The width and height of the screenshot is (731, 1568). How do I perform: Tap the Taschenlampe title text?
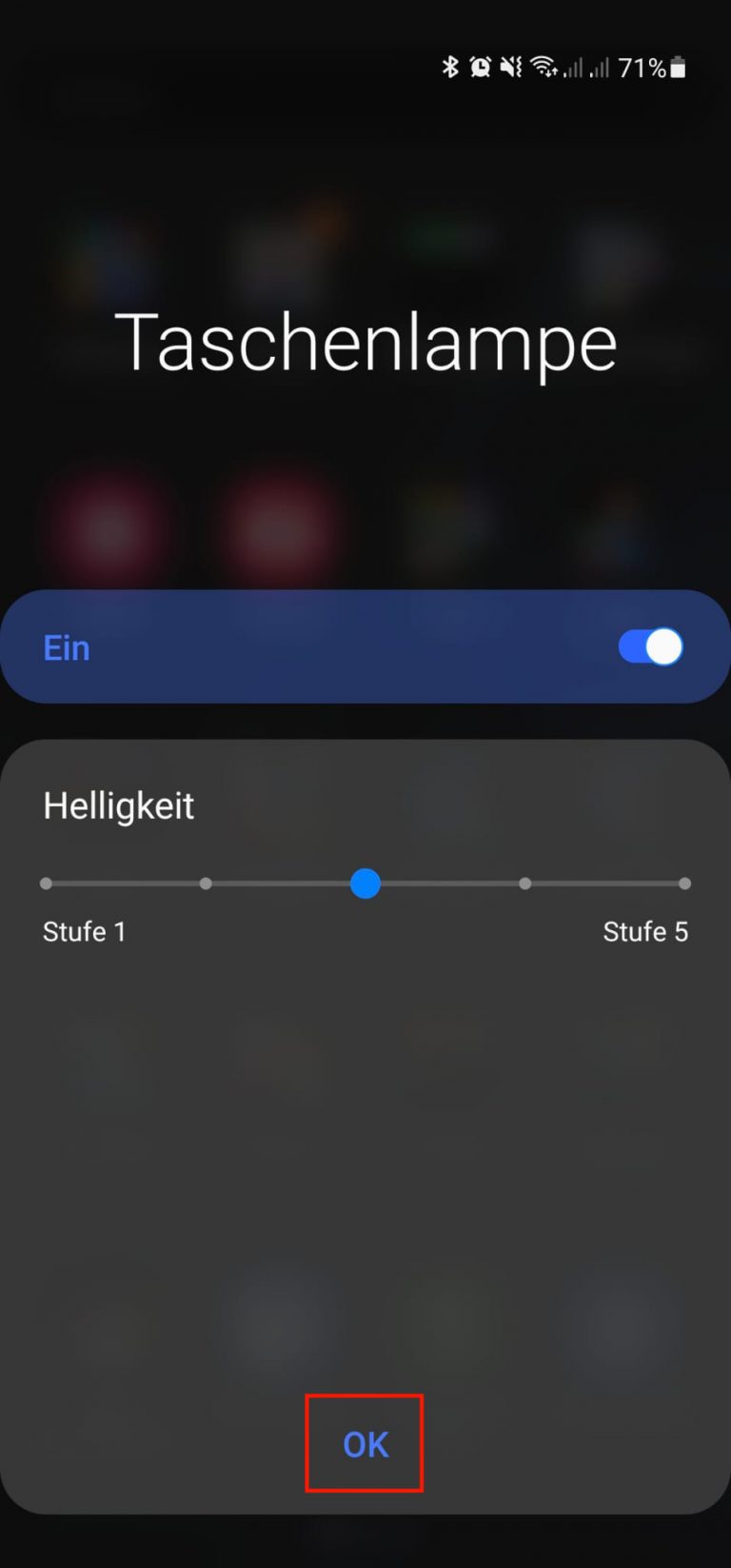pos(365,341)
